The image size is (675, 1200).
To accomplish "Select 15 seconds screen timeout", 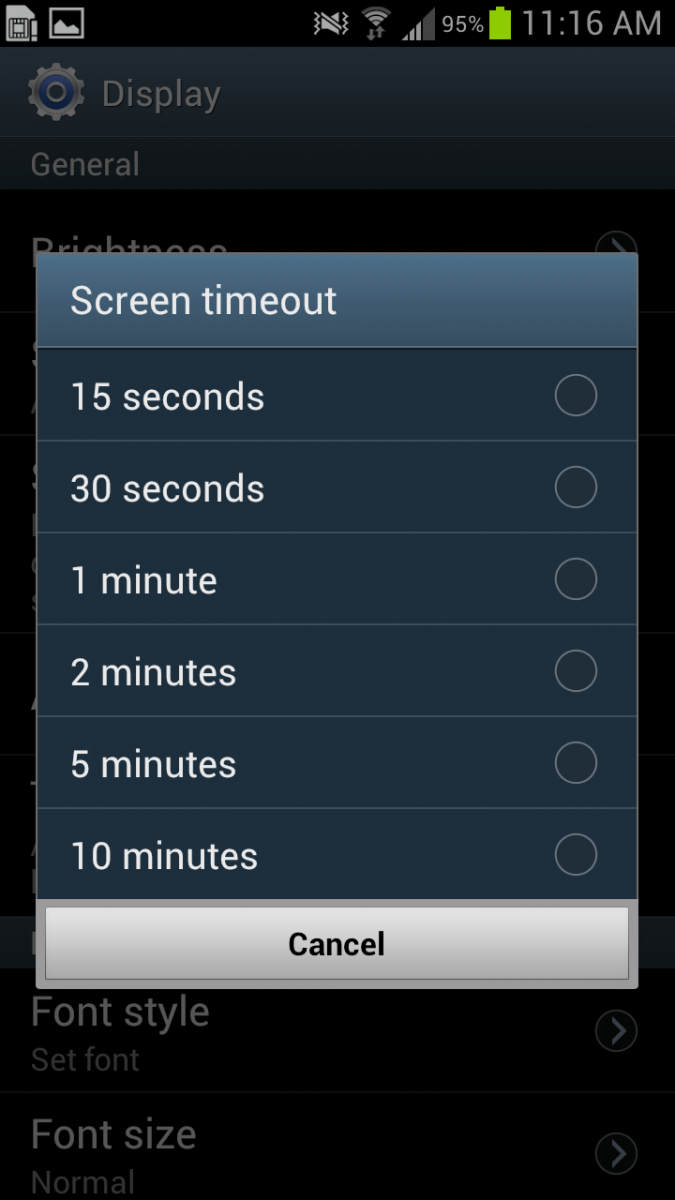I will pyautogui.click(x=336, y=396).
